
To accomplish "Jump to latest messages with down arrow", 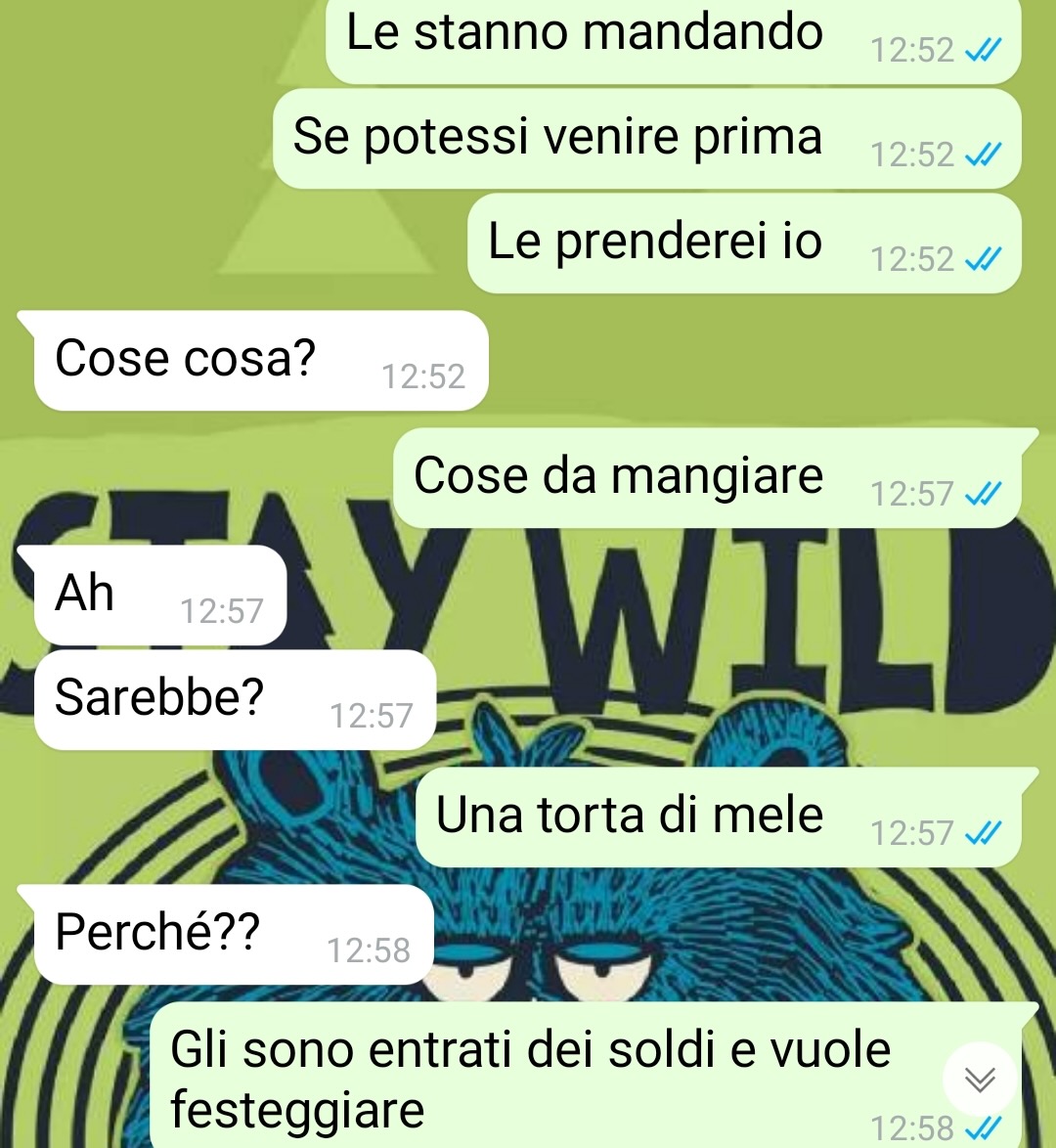I will click(980, 1079).
